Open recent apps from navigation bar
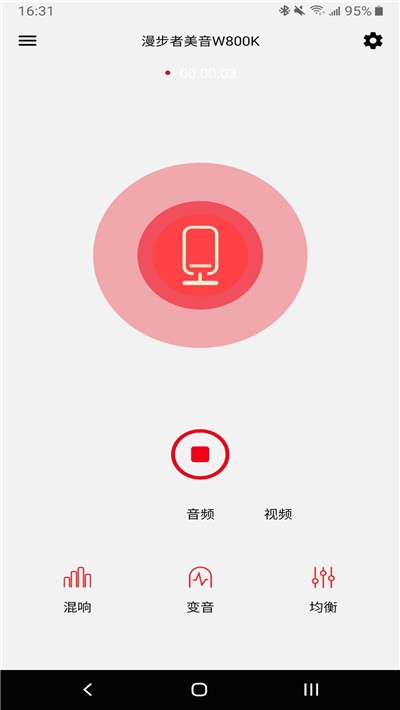This screenshot has height=710, width=400. (x=311, y=689)
